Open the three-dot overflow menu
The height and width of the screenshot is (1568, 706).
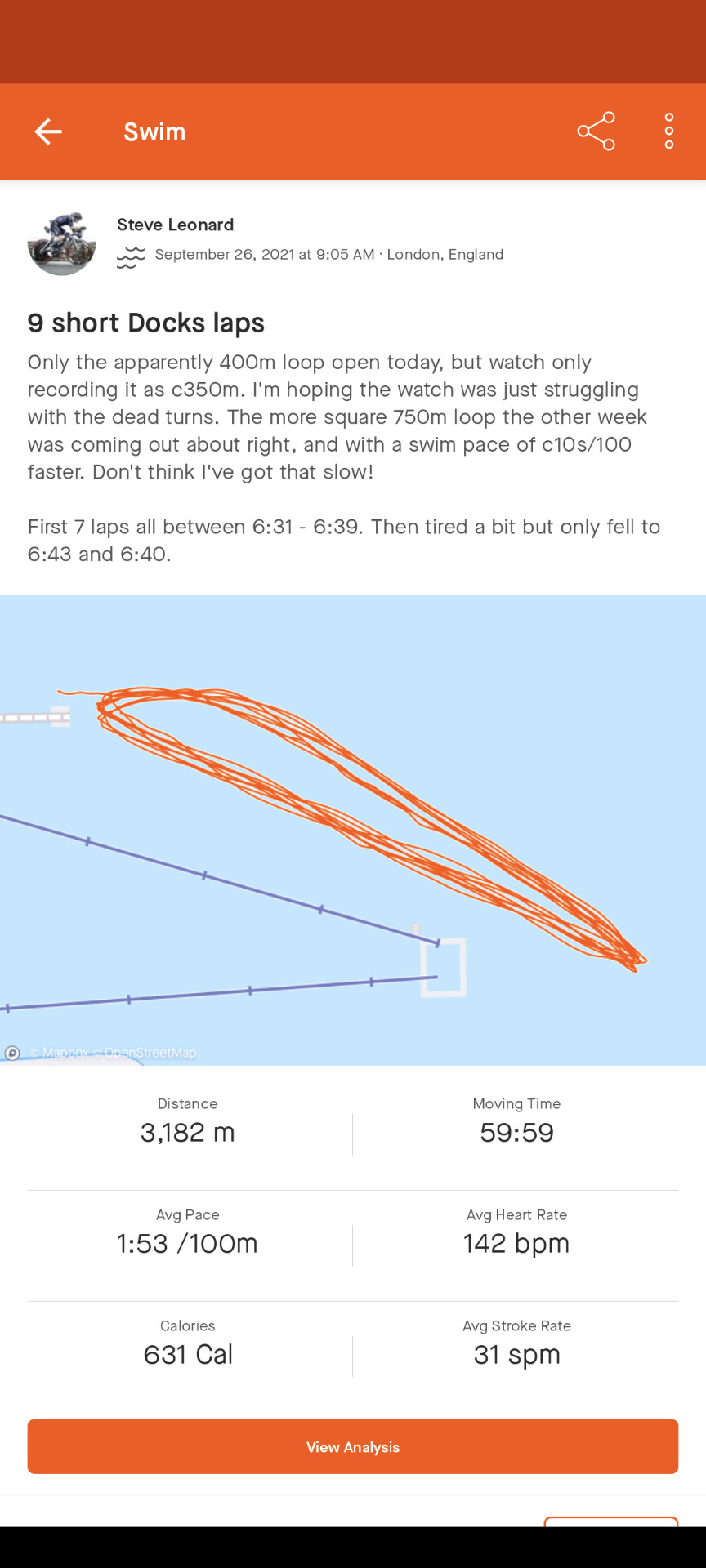[669, 131]
